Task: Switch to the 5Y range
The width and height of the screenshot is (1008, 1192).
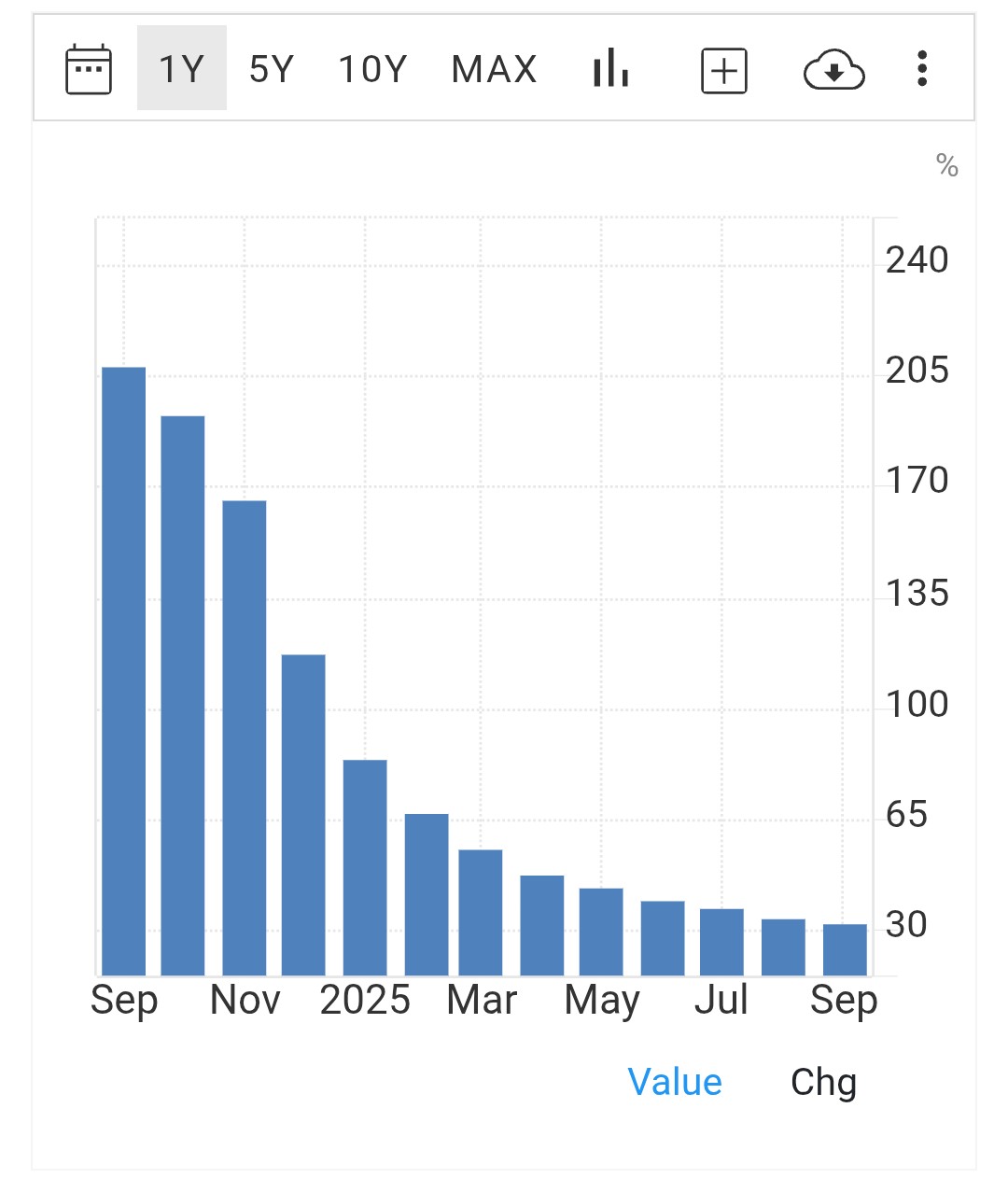Action: tap(271, 69)
